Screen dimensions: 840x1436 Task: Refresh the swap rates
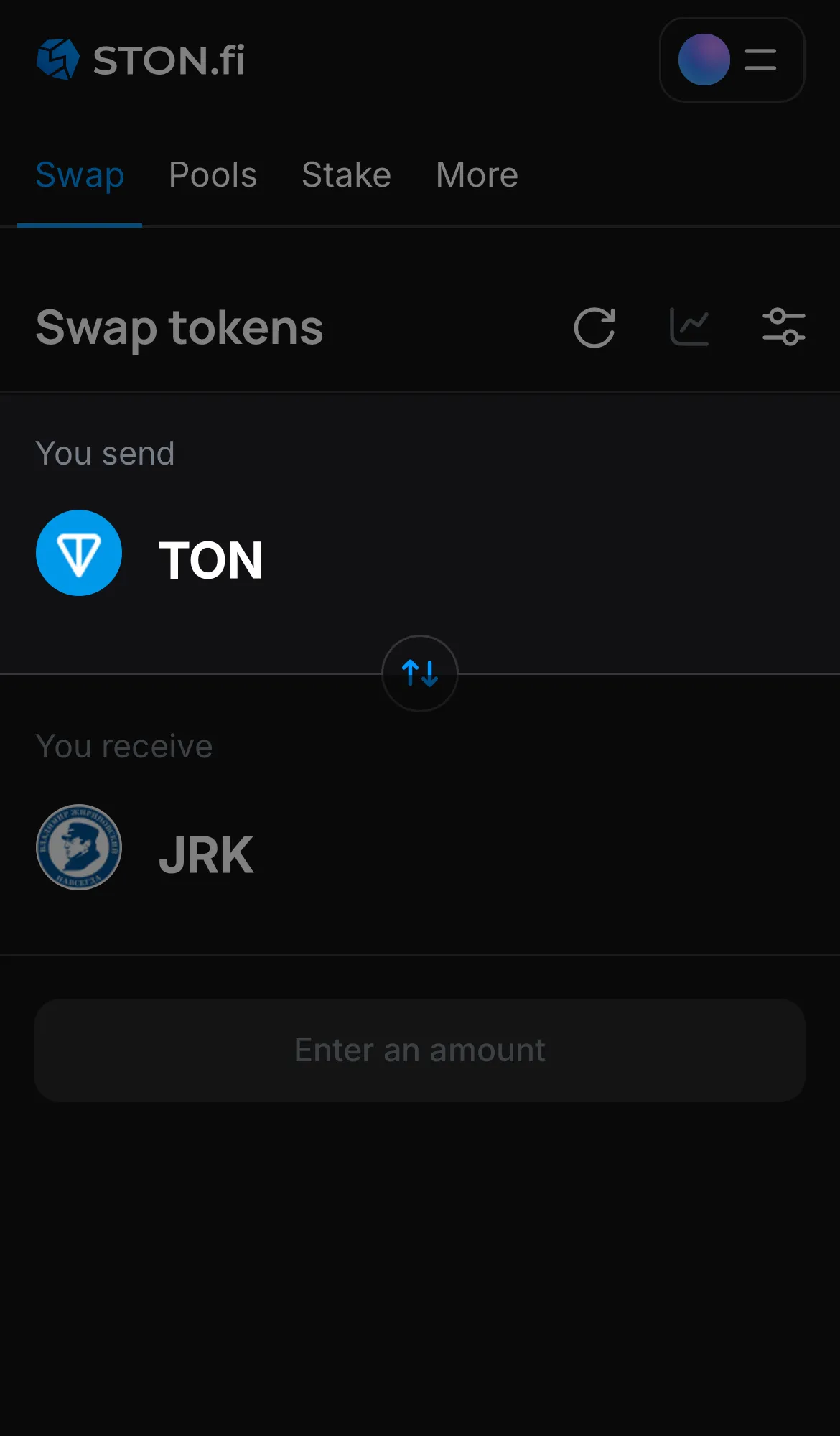(594, 327)
